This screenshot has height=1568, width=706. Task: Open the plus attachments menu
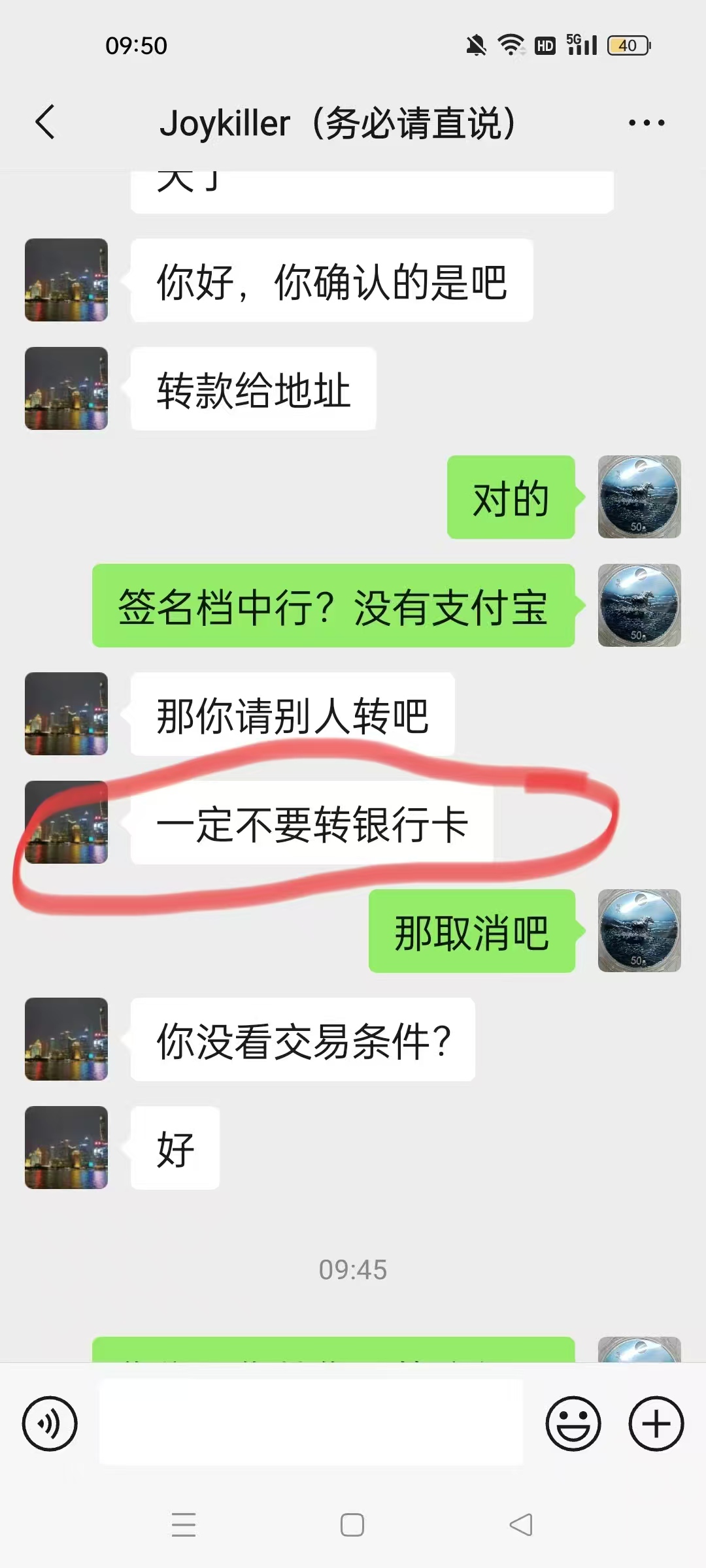[x=656, y=1424]
